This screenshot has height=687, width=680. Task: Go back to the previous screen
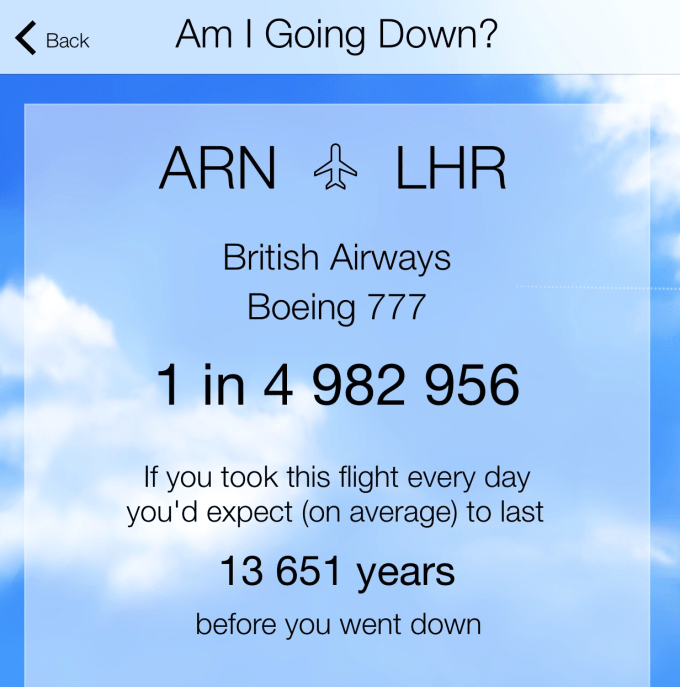[x=52, y=40]
